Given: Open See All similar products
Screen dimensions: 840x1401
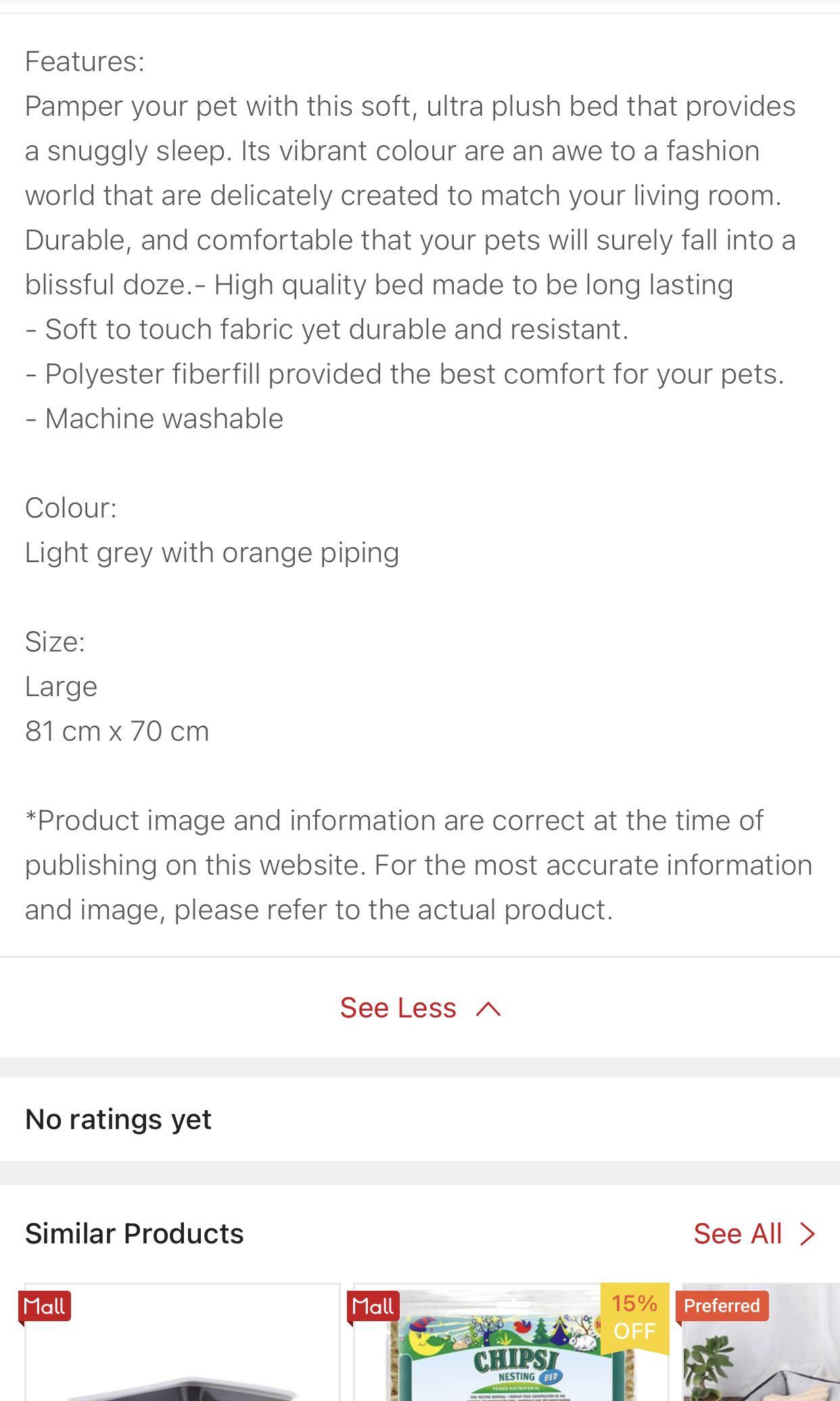Looking at the screenshot, I should 754,1234.
